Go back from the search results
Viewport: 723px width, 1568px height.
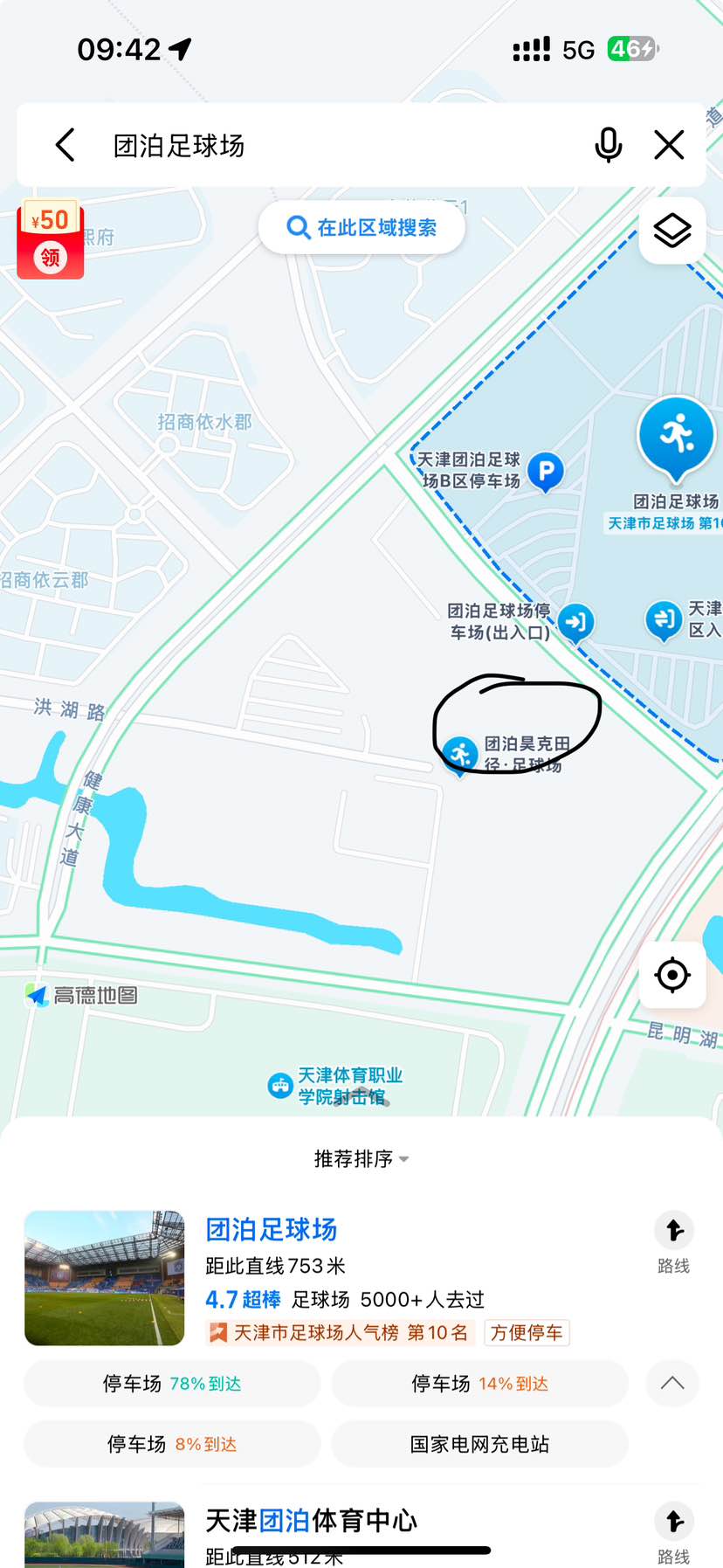[x=65, y=145]
